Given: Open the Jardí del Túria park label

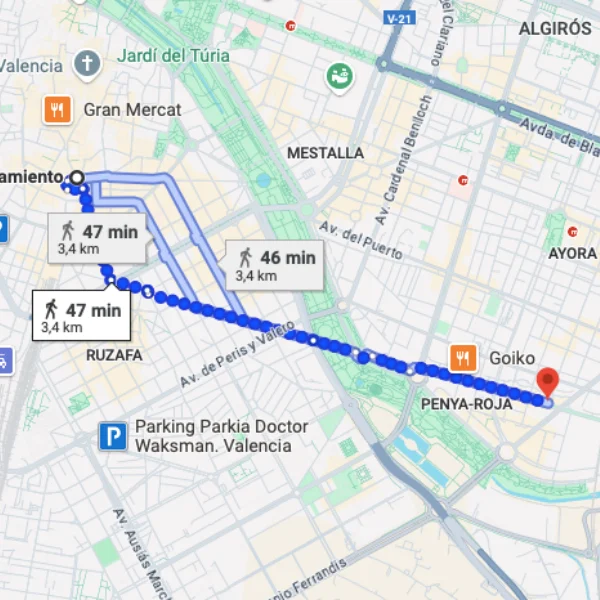Looking at the screenshot, I should (172, 56).
